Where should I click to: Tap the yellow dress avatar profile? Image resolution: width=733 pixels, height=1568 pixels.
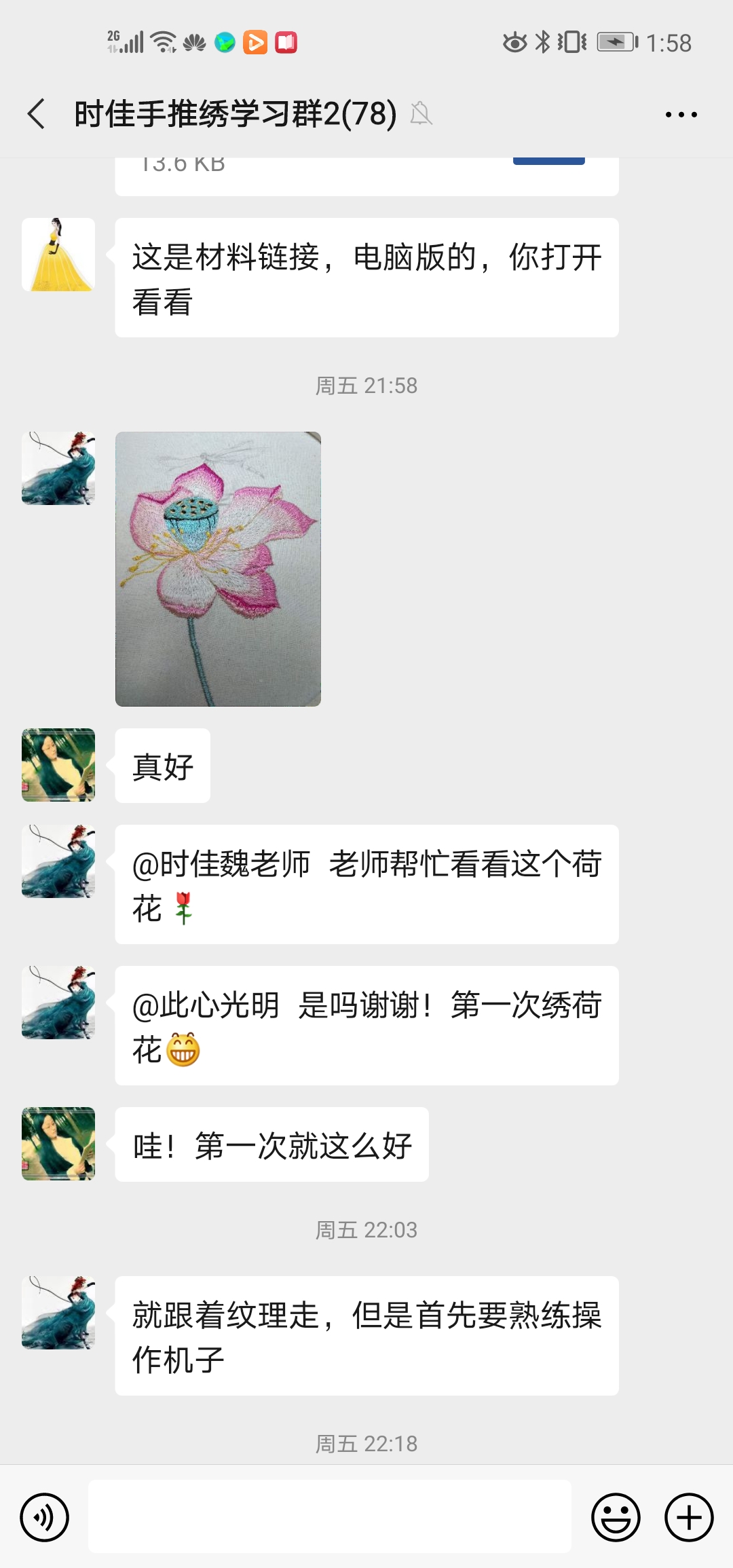pos(58,255)
